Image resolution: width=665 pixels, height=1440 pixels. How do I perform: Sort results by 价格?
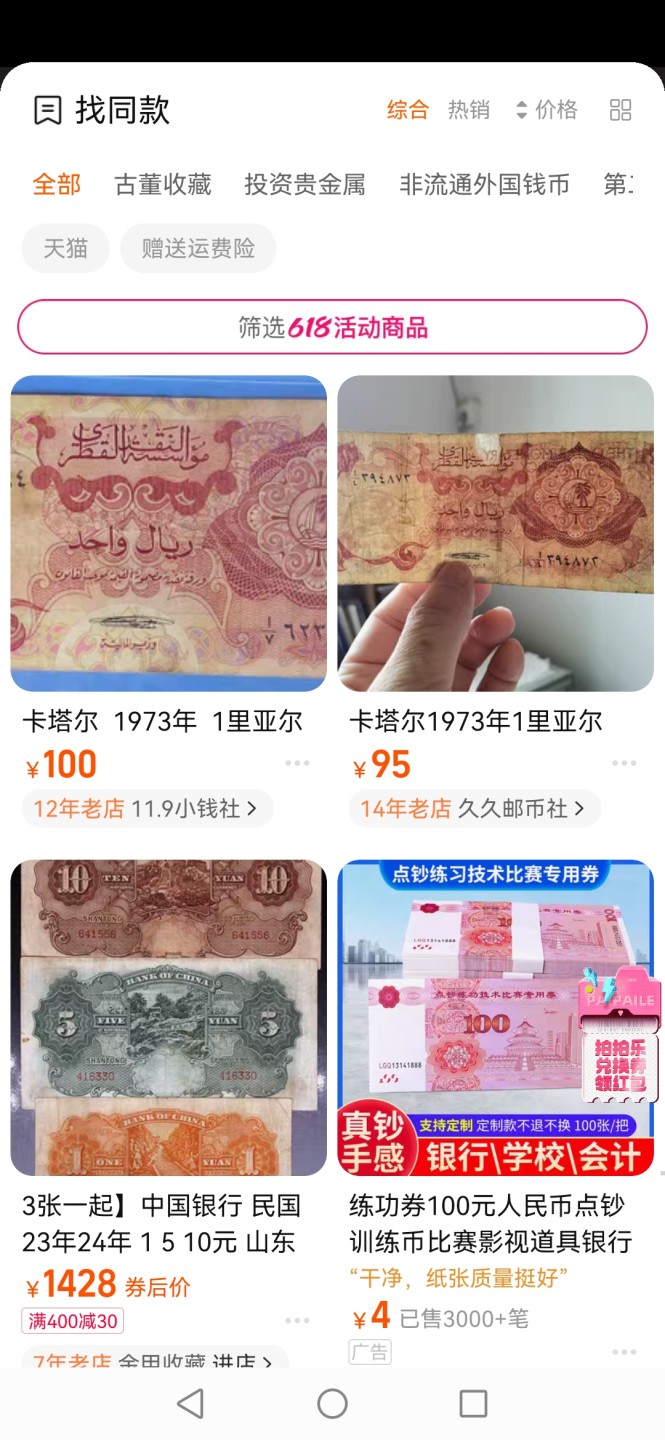click(x=546, y=110)
